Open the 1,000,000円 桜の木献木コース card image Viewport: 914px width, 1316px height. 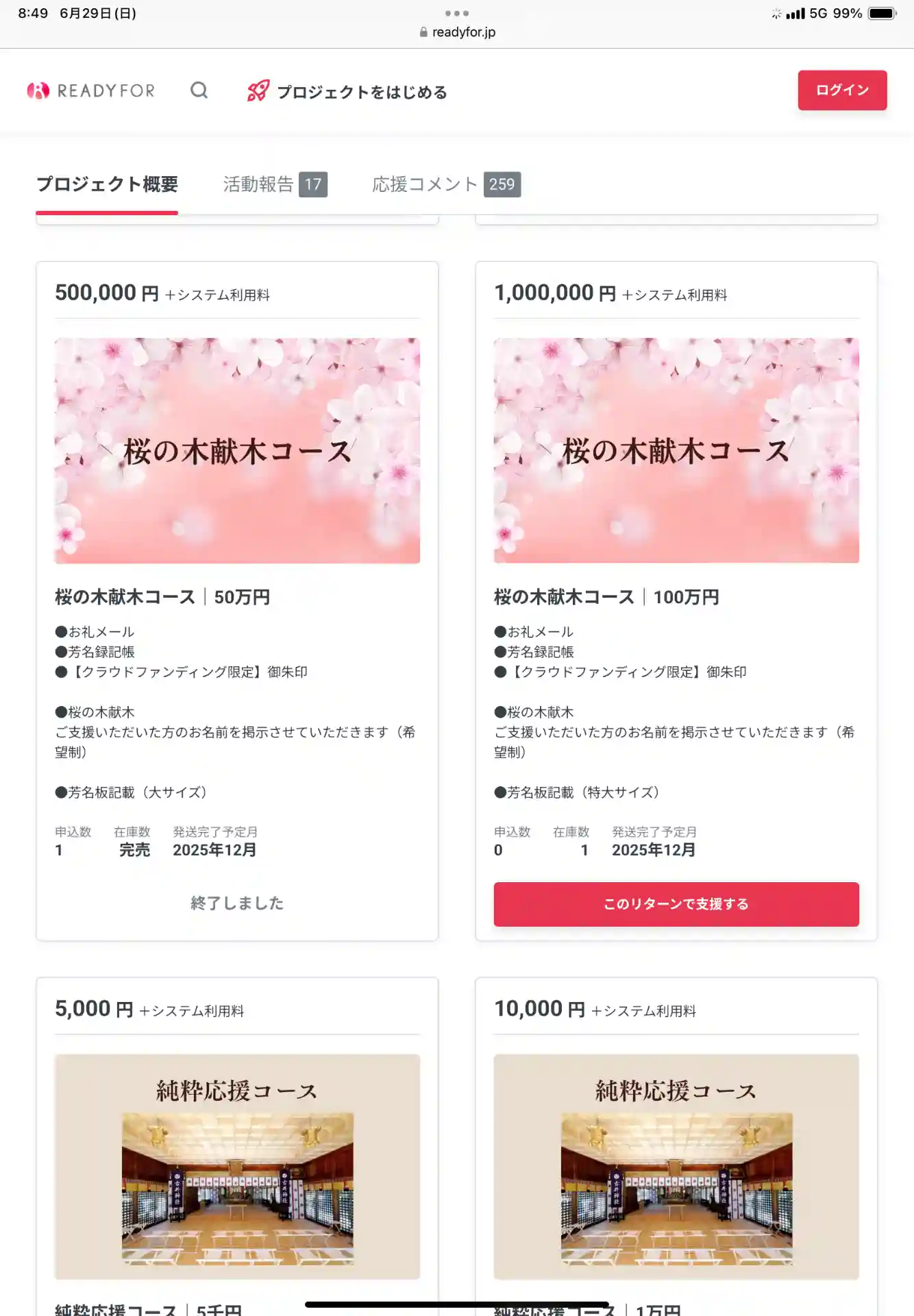676,450
